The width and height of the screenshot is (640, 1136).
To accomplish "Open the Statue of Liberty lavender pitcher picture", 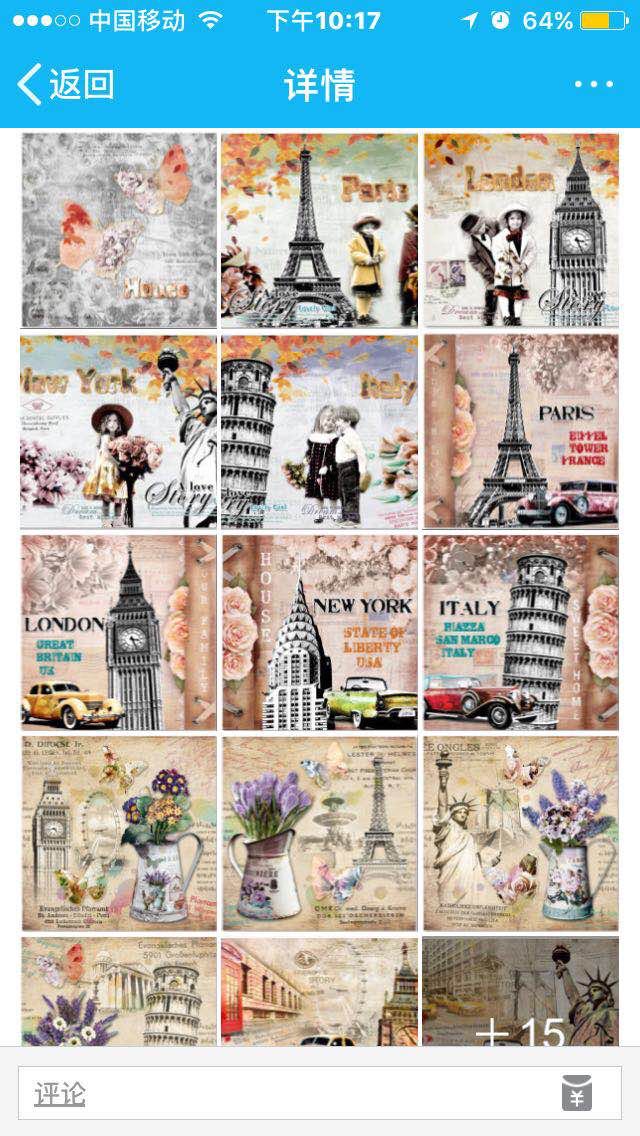I will 521,834.
